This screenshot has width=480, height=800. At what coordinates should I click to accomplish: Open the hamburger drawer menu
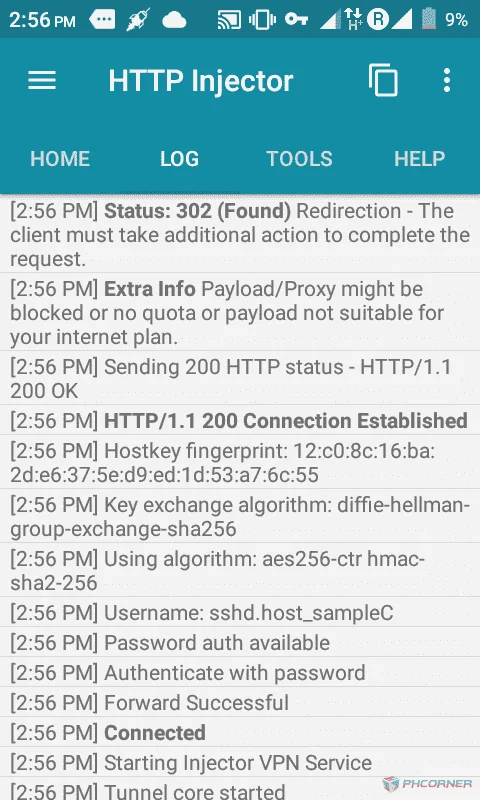[x=42, y=81]
